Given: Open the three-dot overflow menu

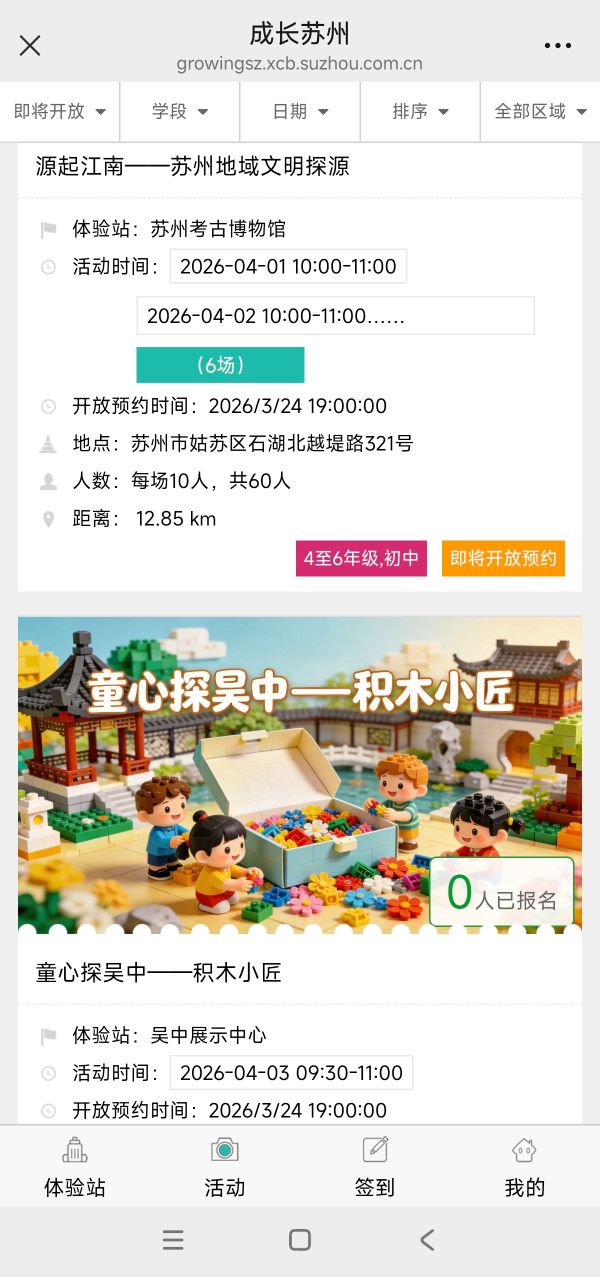Looking at the screenshot, I should tap(557, 45).
